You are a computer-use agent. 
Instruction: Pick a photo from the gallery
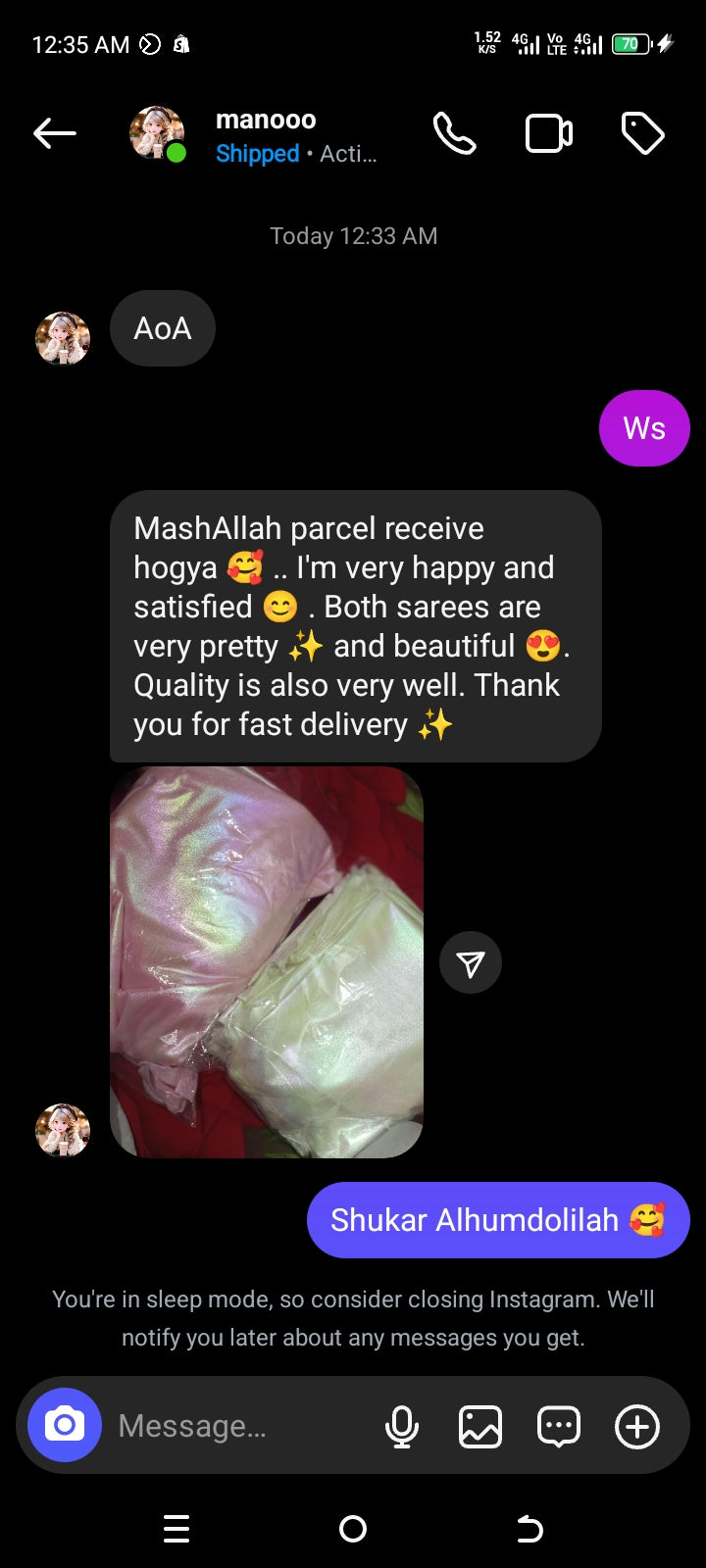coord(480,1426)
